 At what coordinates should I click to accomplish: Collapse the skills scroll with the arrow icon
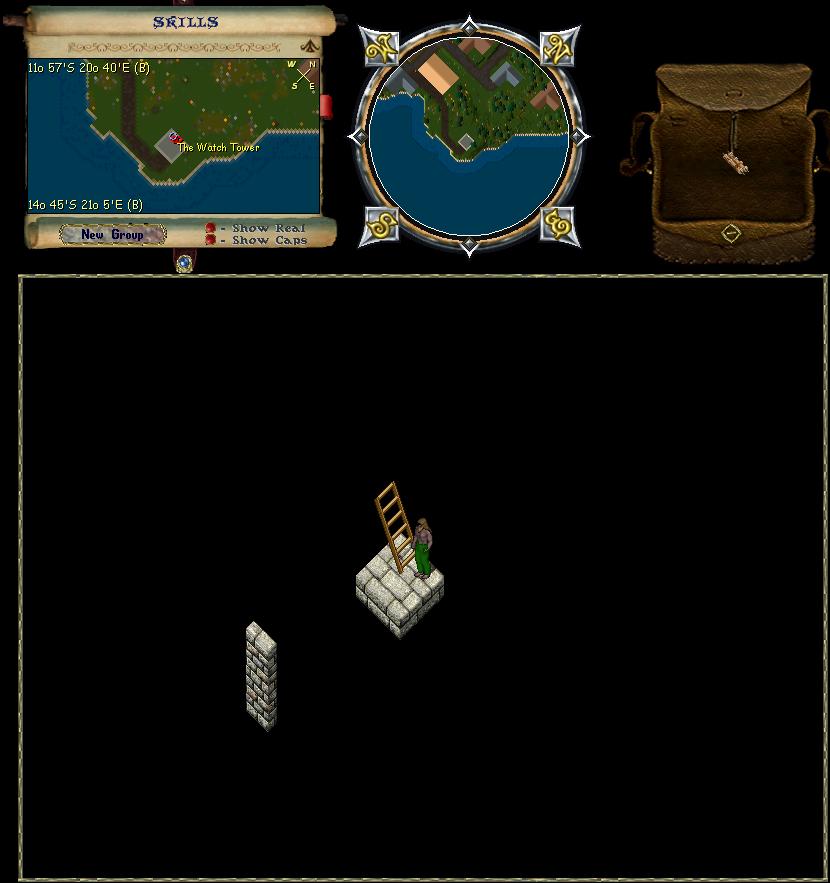point(310,45)
